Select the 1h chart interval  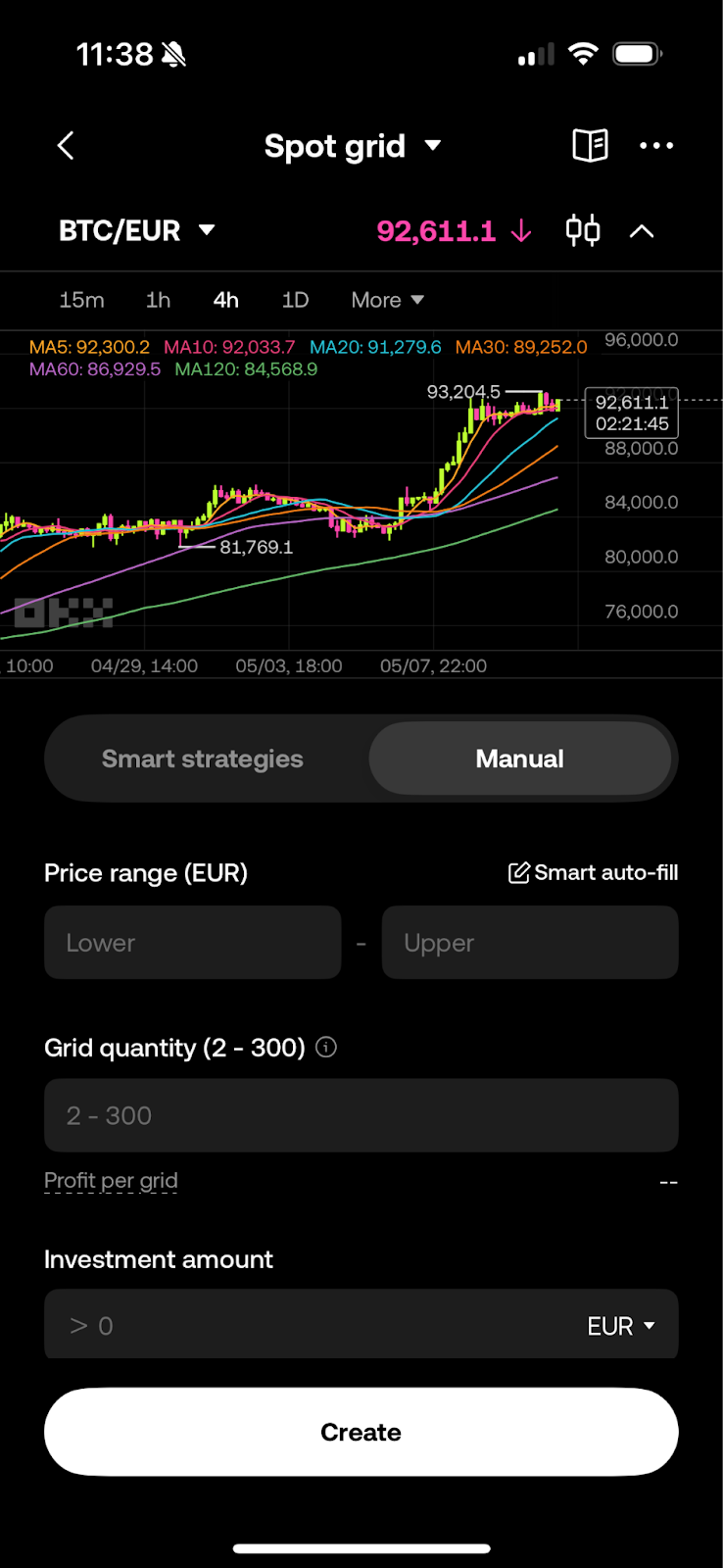(x=158, y=300)
